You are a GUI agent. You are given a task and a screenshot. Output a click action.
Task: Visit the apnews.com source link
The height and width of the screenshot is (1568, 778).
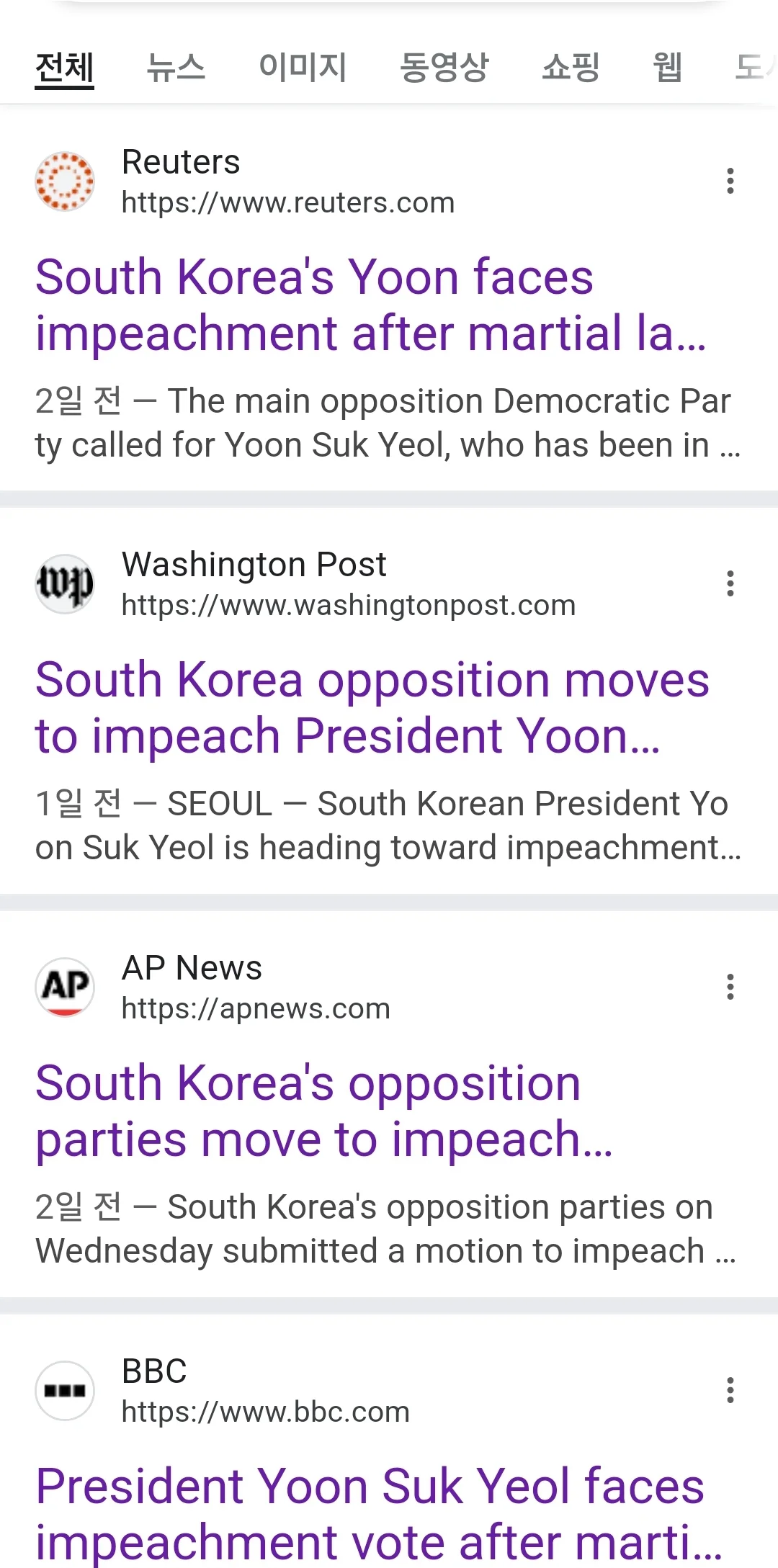pos(256,1009)
